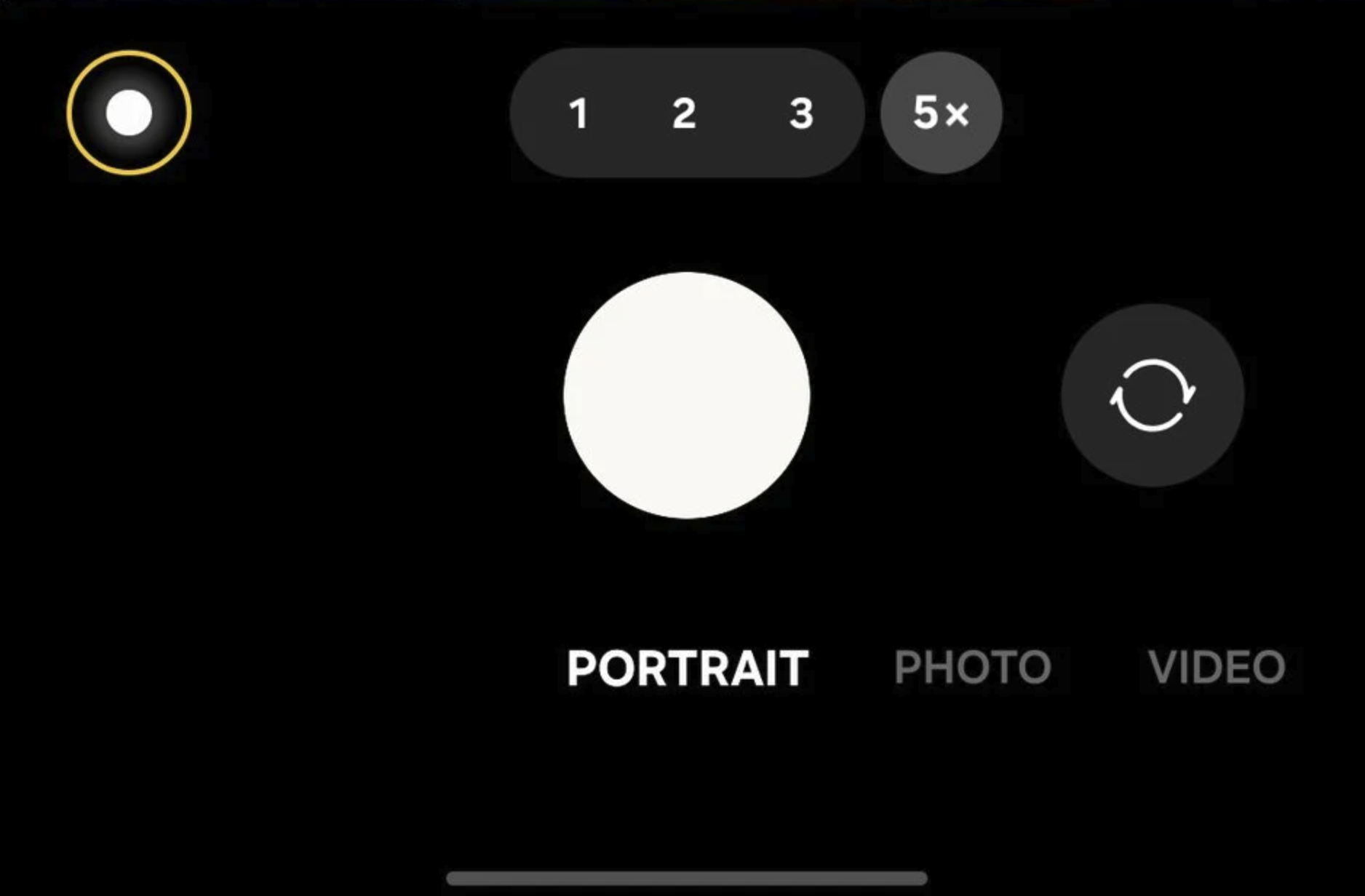Image resolution: width=1365 pixels, height=896 pixels.
Task: Select 2x zoom level
Action: [x=683, y=113]
